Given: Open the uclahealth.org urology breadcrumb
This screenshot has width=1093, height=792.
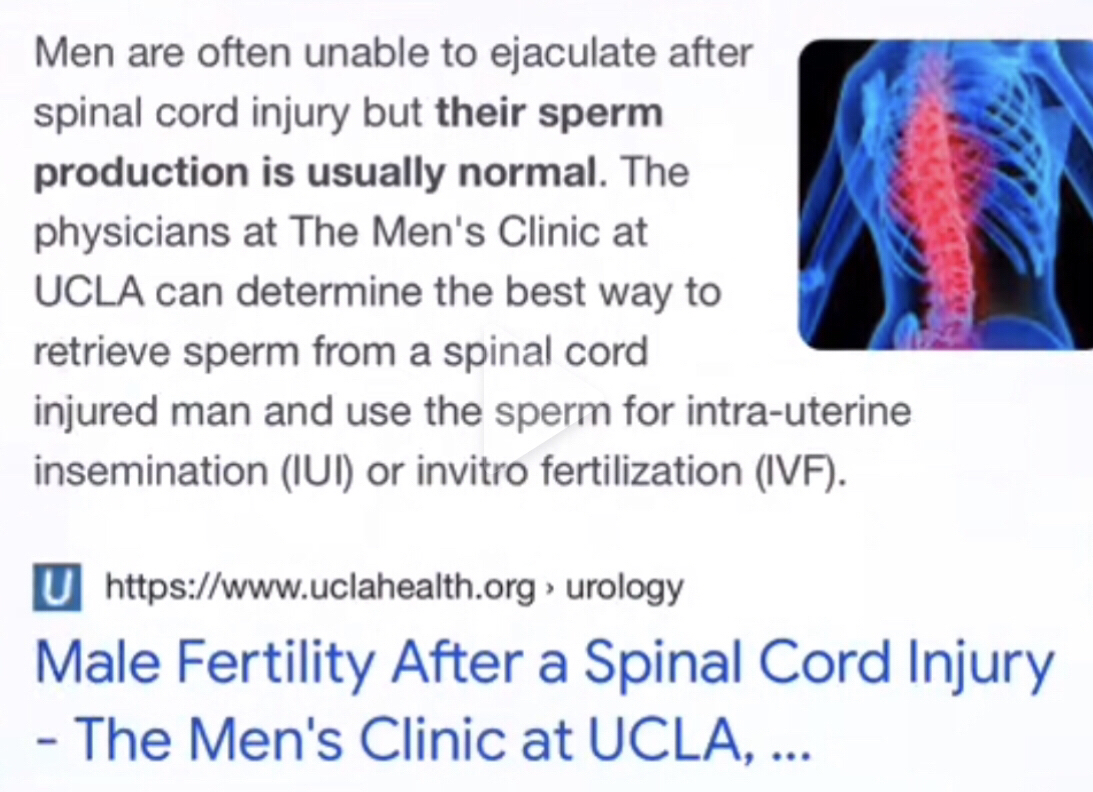Looking at the screenshot, I should 394,587.
